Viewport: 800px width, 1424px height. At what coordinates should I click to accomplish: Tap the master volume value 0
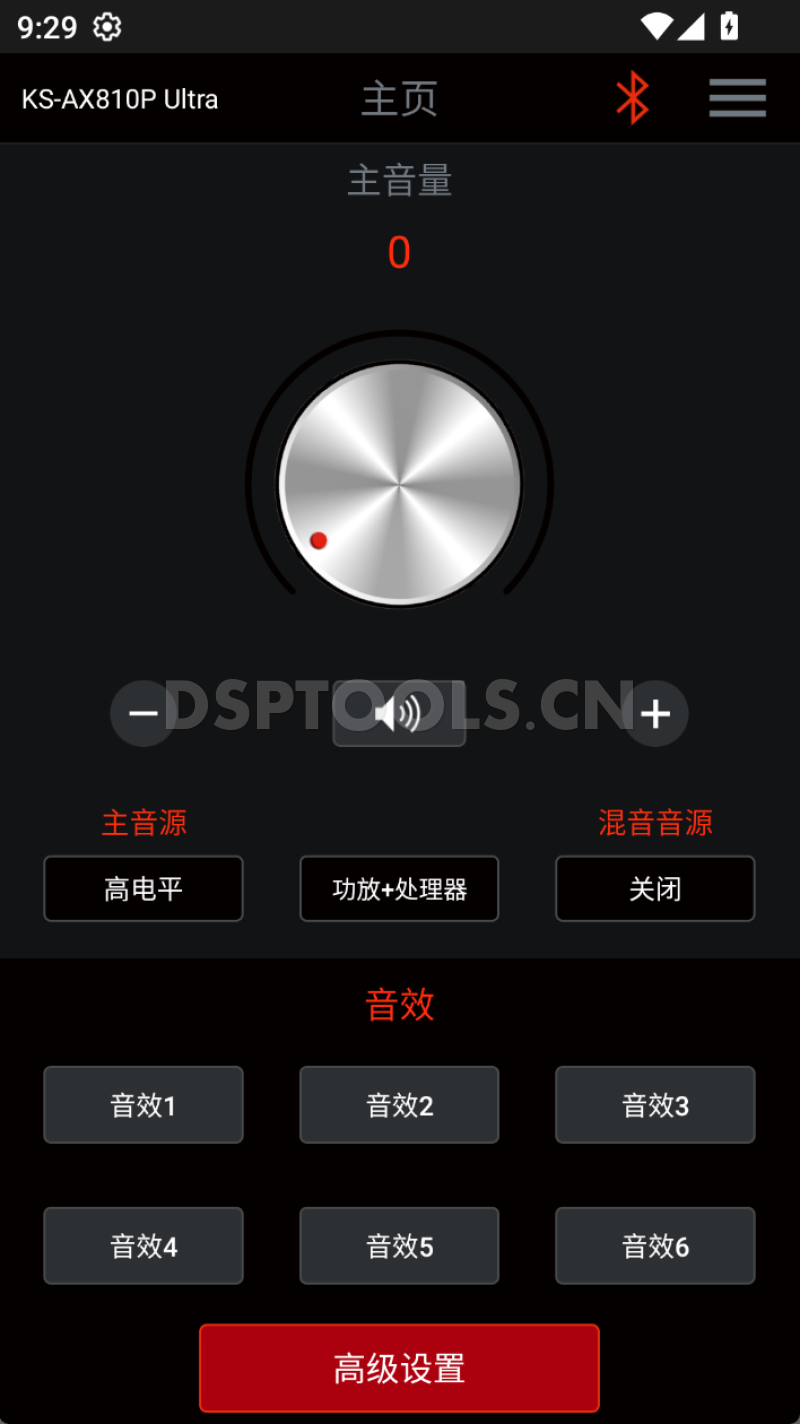click(399, 252)
